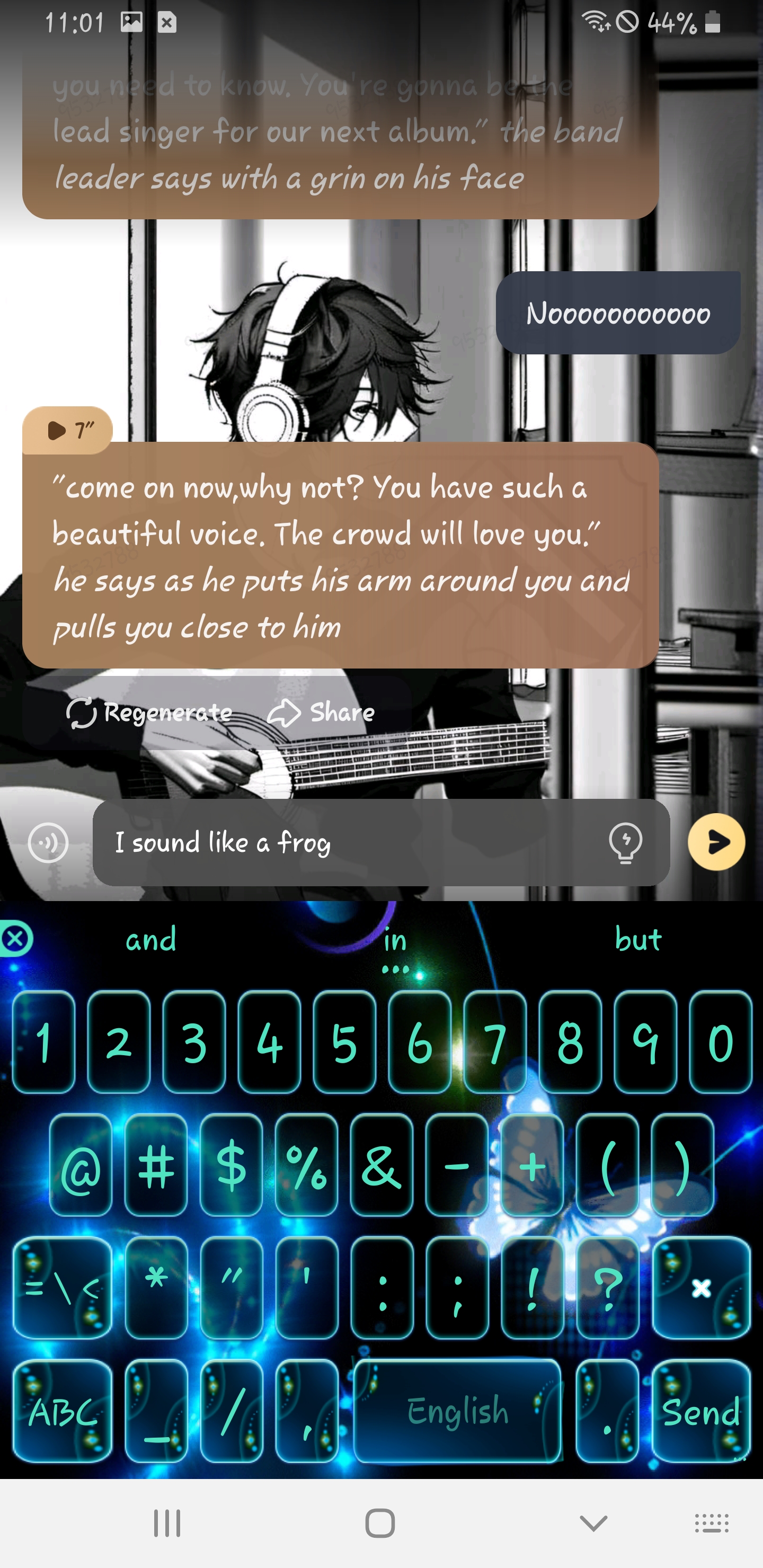Viewport: 763px width, 1568px height.
Task: Tap the voice input icon
Action: click(x=48, y=842)
